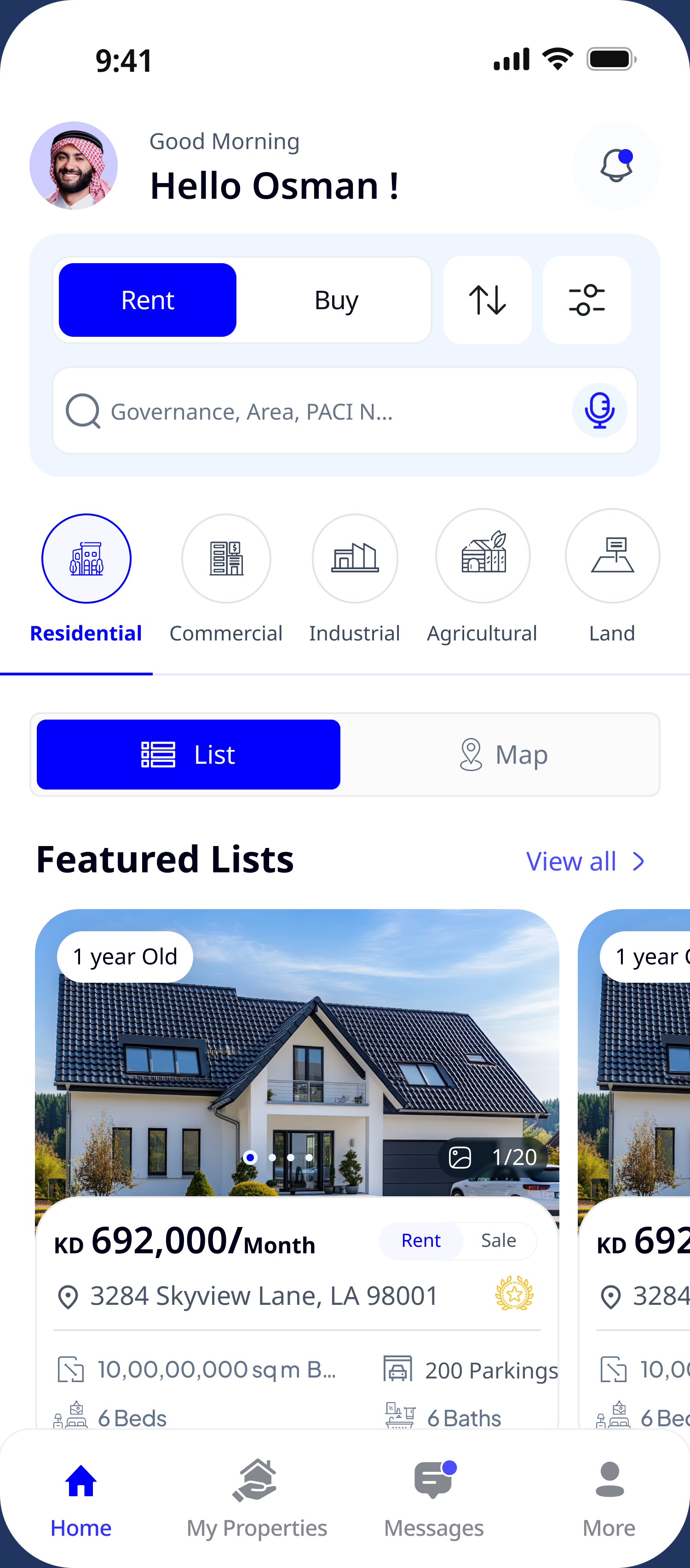Select the second image carousel dot

point(272,1157)
